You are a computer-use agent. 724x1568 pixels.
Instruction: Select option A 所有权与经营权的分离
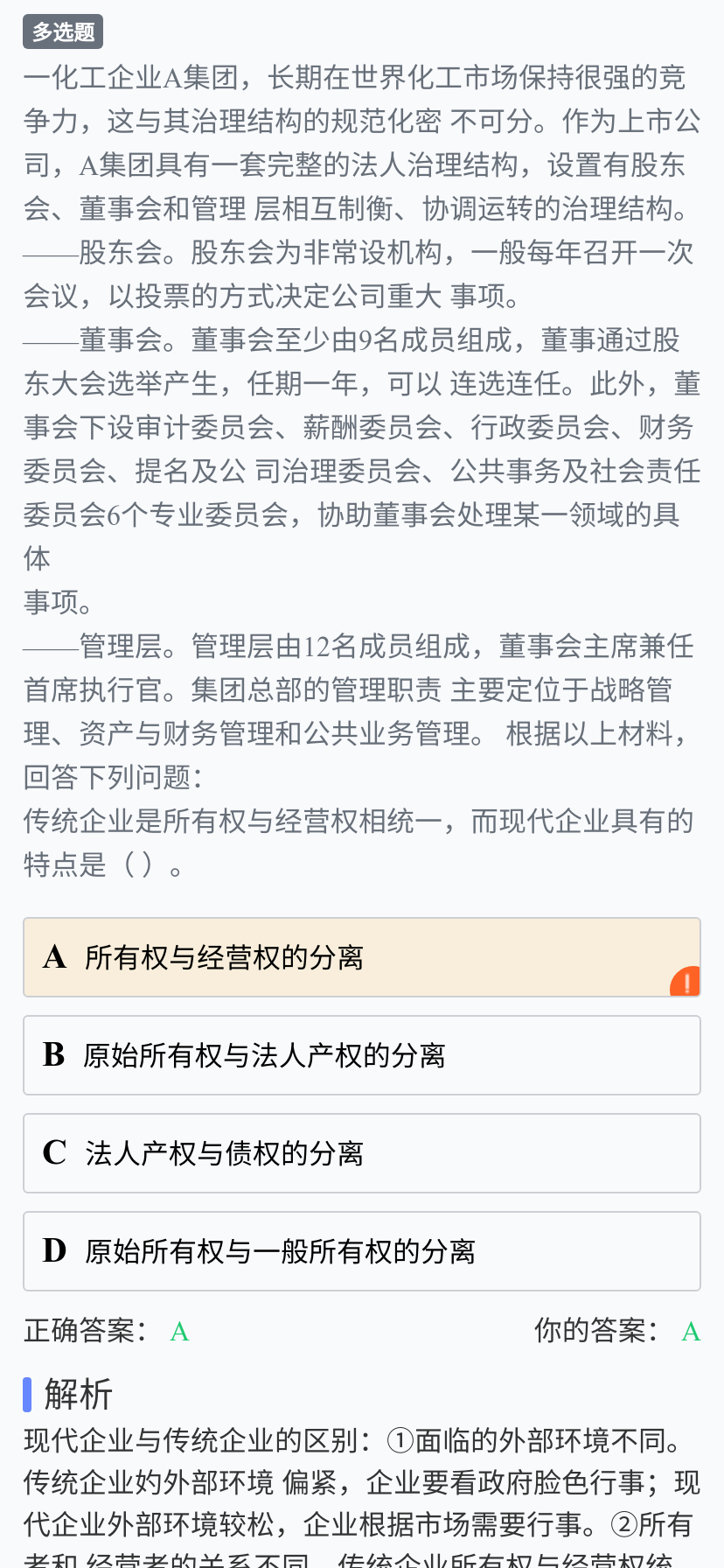362,957
